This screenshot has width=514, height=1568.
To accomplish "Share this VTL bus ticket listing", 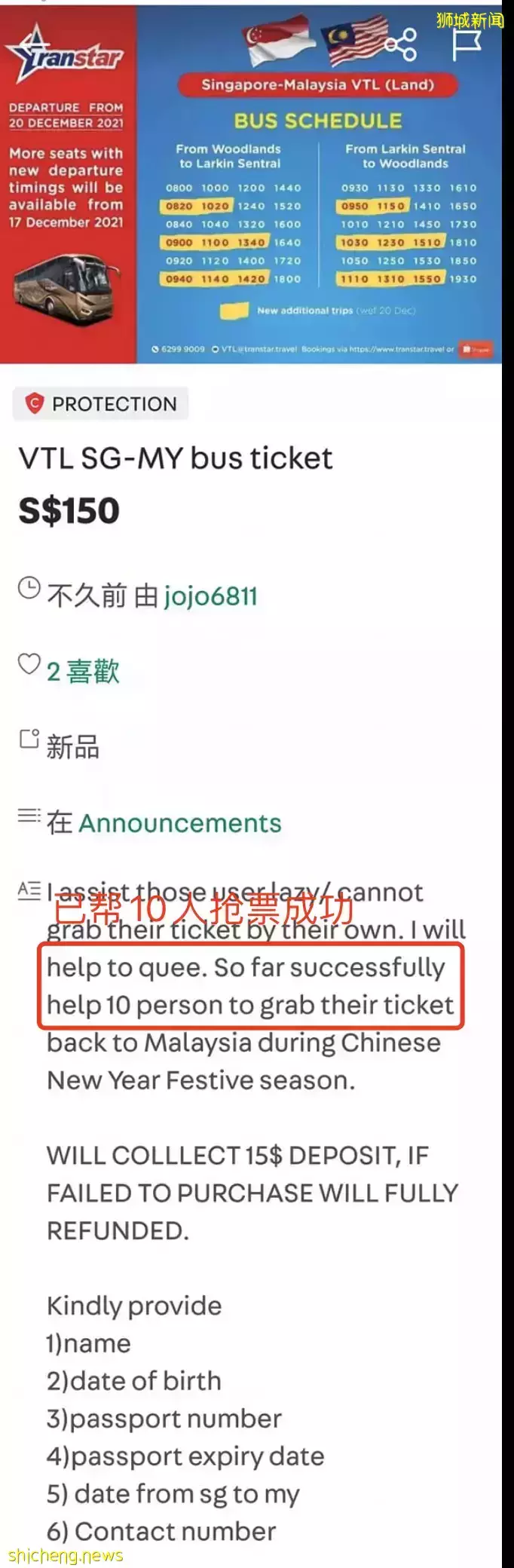I will click(x=400, y=44).
